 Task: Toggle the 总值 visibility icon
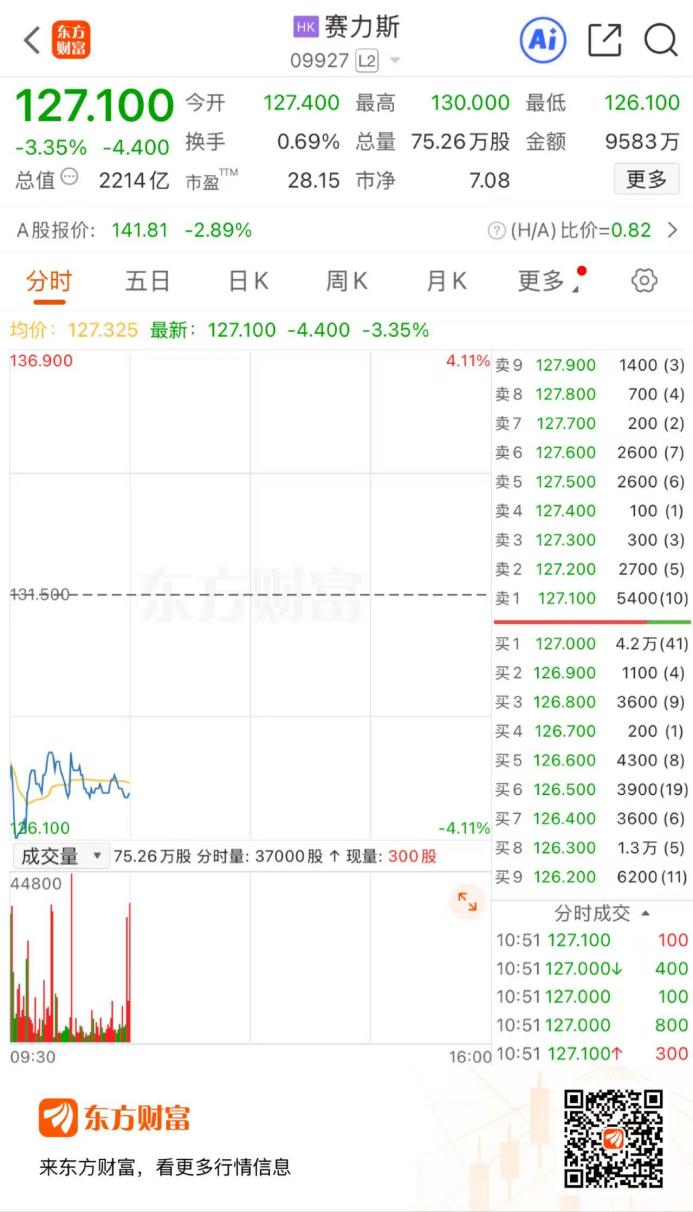tap(69, 178)
